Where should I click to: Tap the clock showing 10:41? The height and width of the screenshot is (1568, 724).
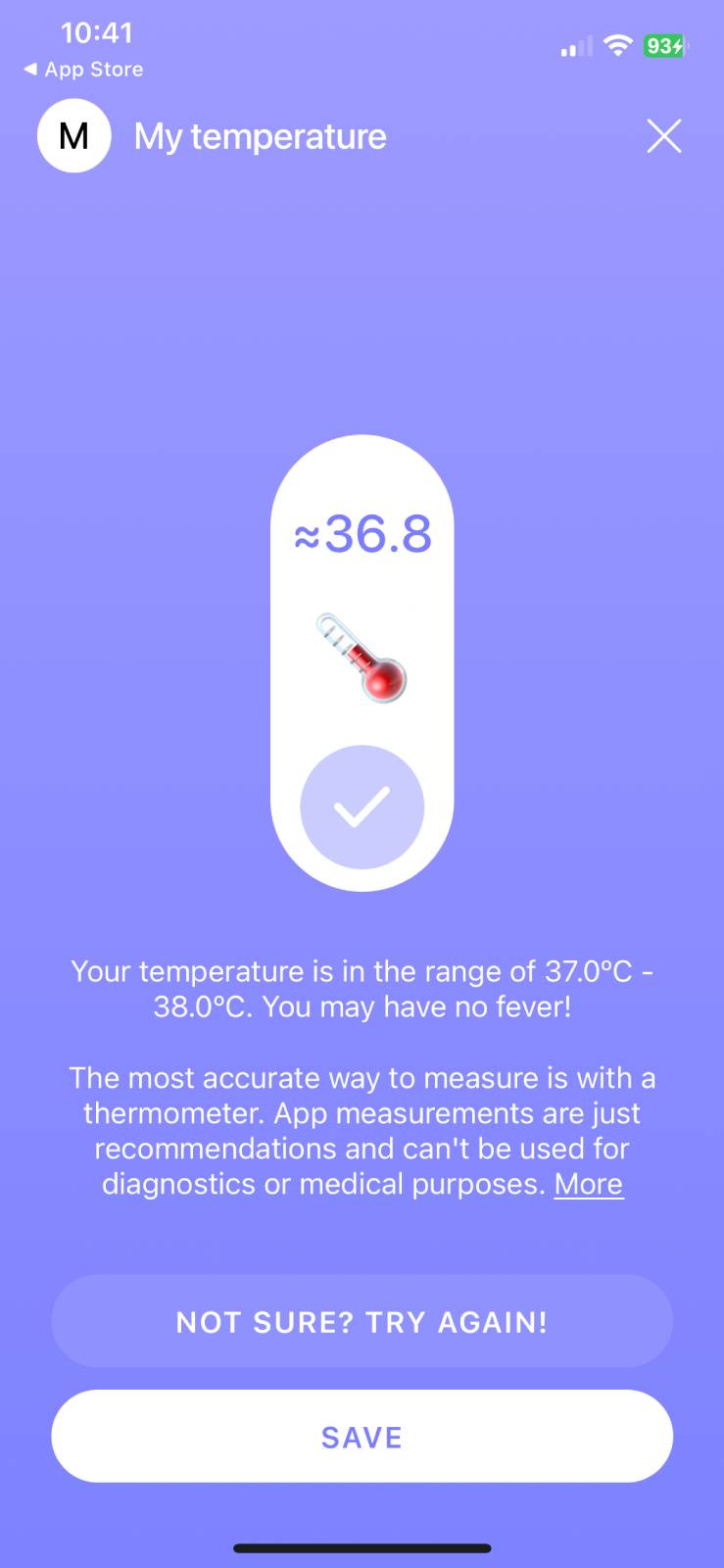pos(97,31)
